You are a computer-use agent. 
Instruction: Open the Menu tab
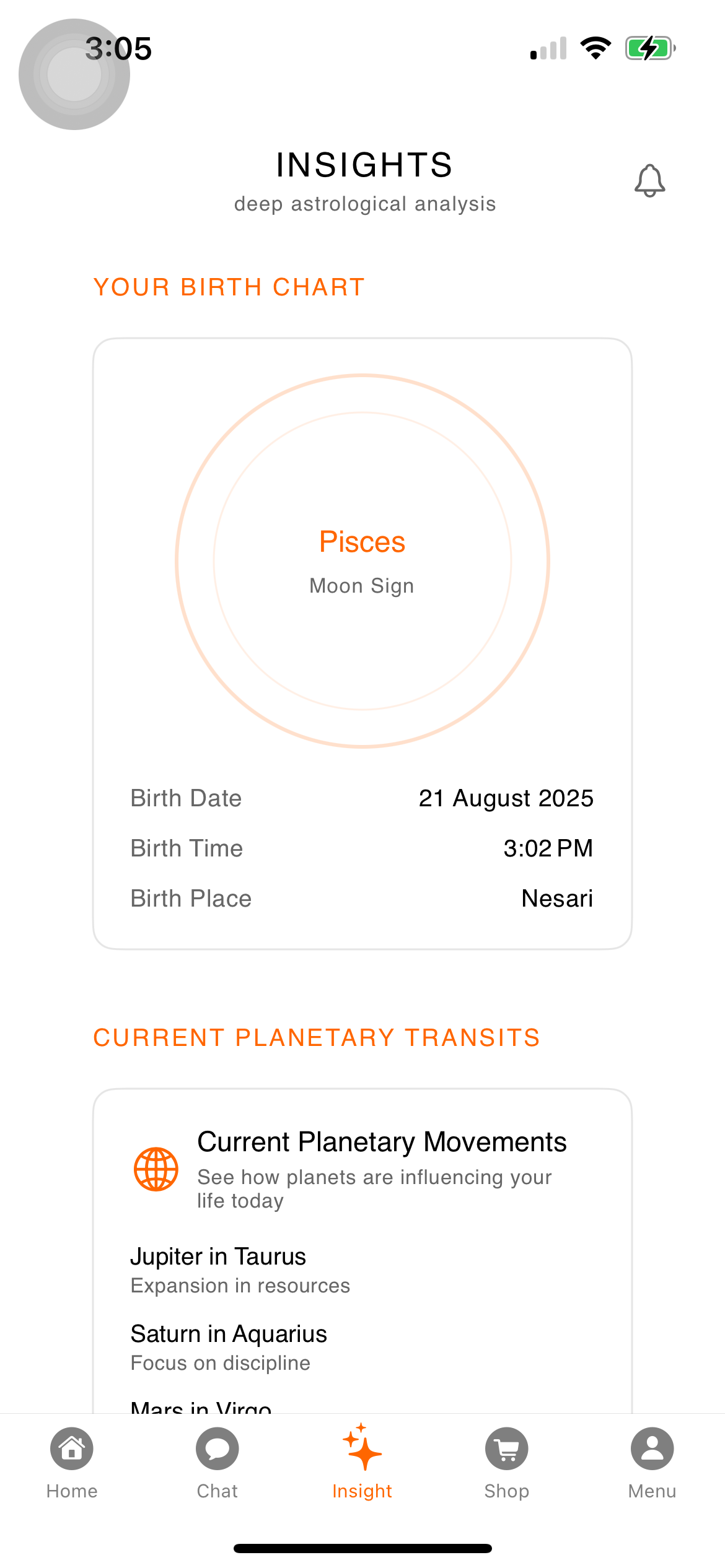tap(652, 1463)
